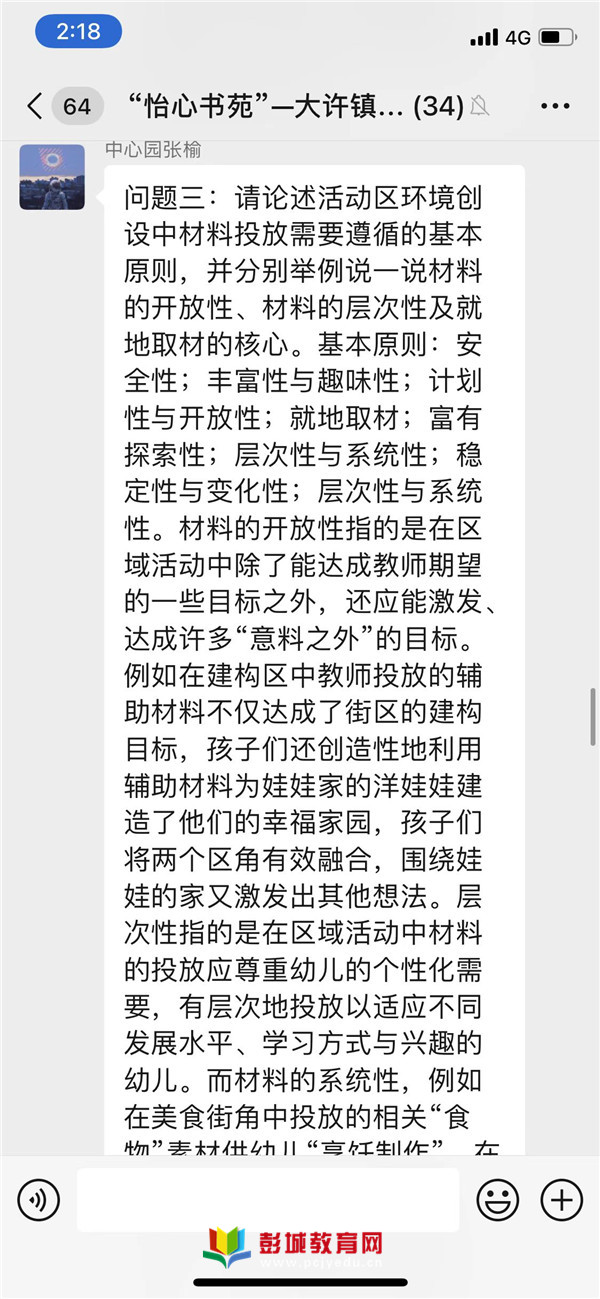The image size is (600, 1299).
Task: Open 中心园张榆's profile avatar
Action: point(52,176)
